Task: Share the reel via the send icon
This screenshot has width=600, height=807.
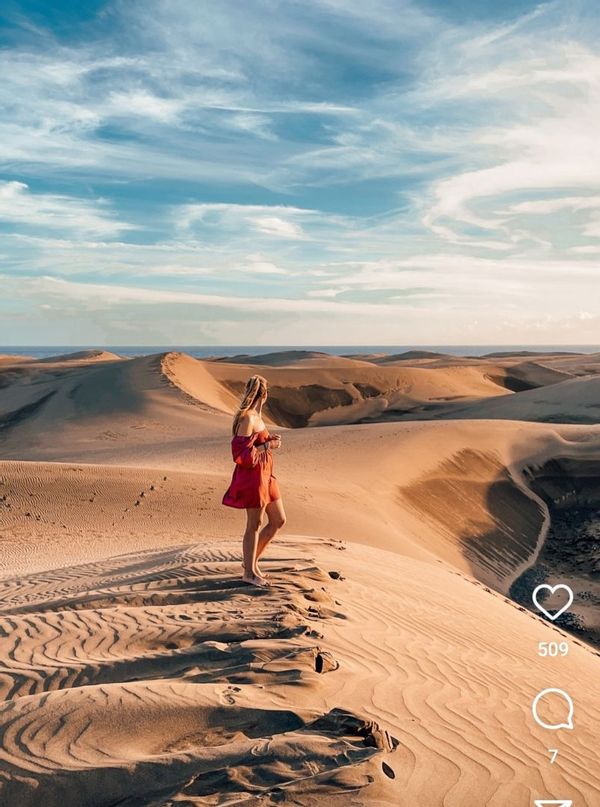Action: tap(552, 802)
